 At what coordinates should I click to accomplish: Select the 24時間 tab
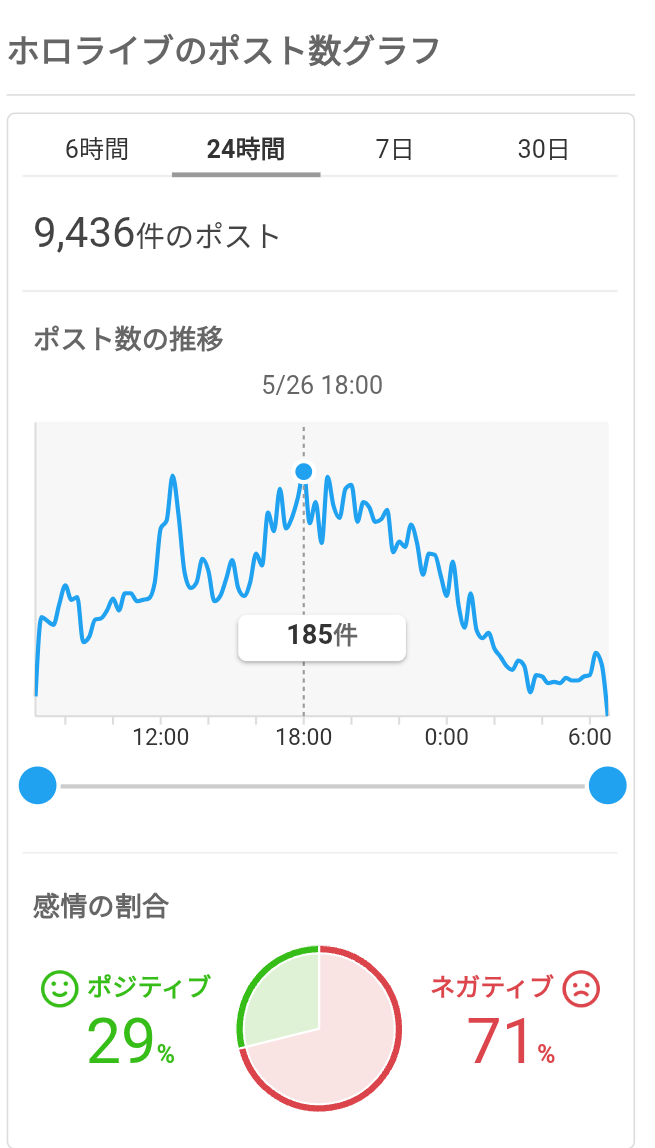(x=246, y=149)
